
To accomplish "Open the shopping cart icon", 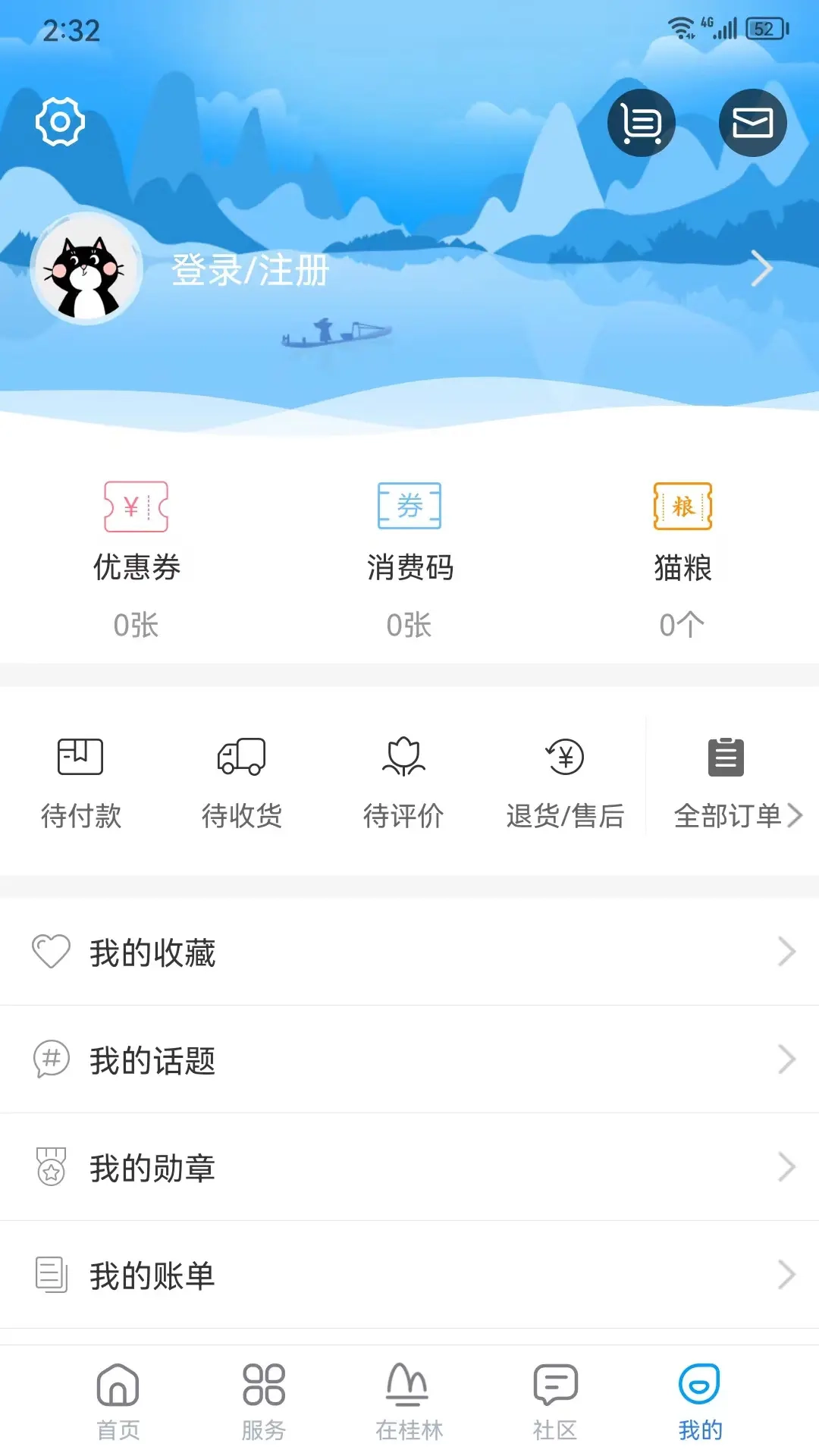I will [641, 122].
